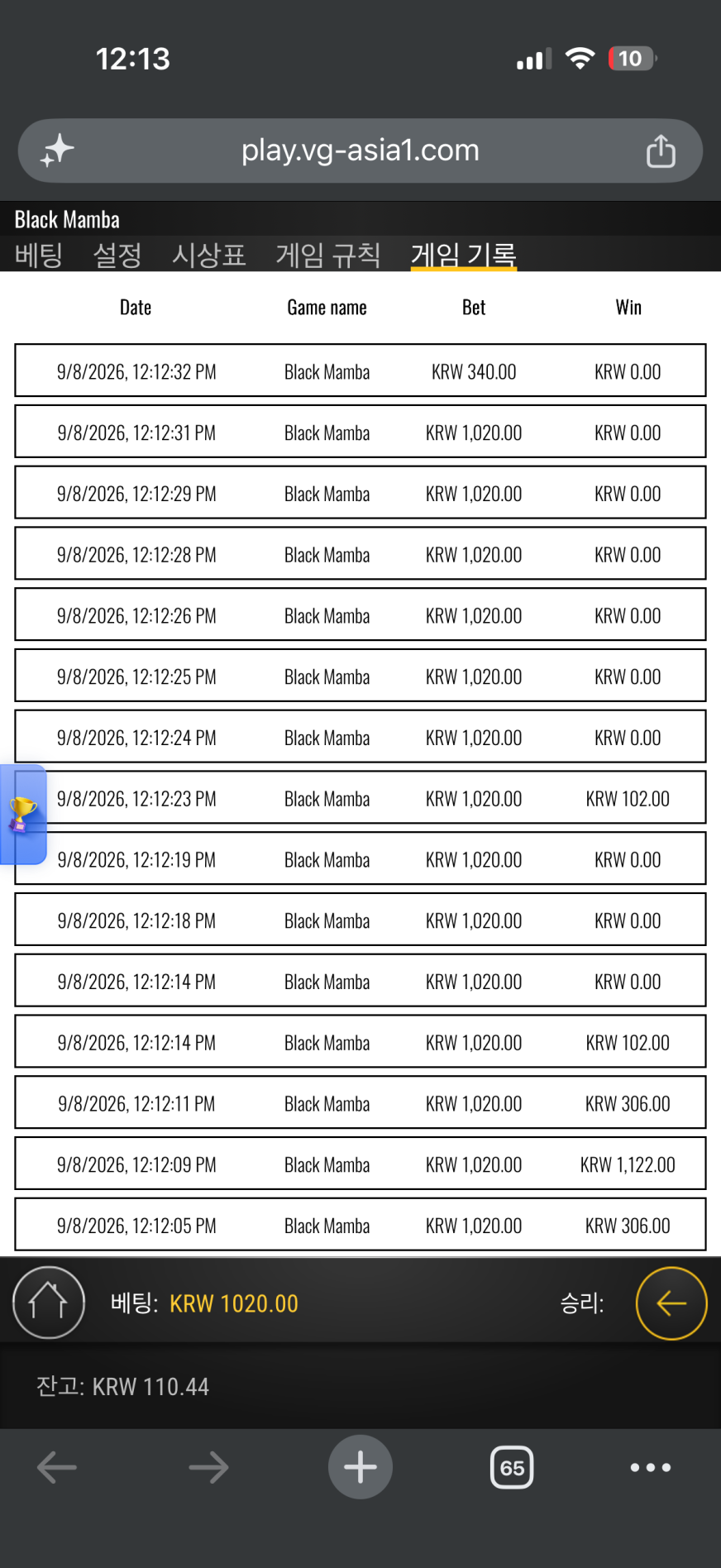Tap the 게임 기록 tab
This screenshot has width=721, height=1568.
click(464, 255)
